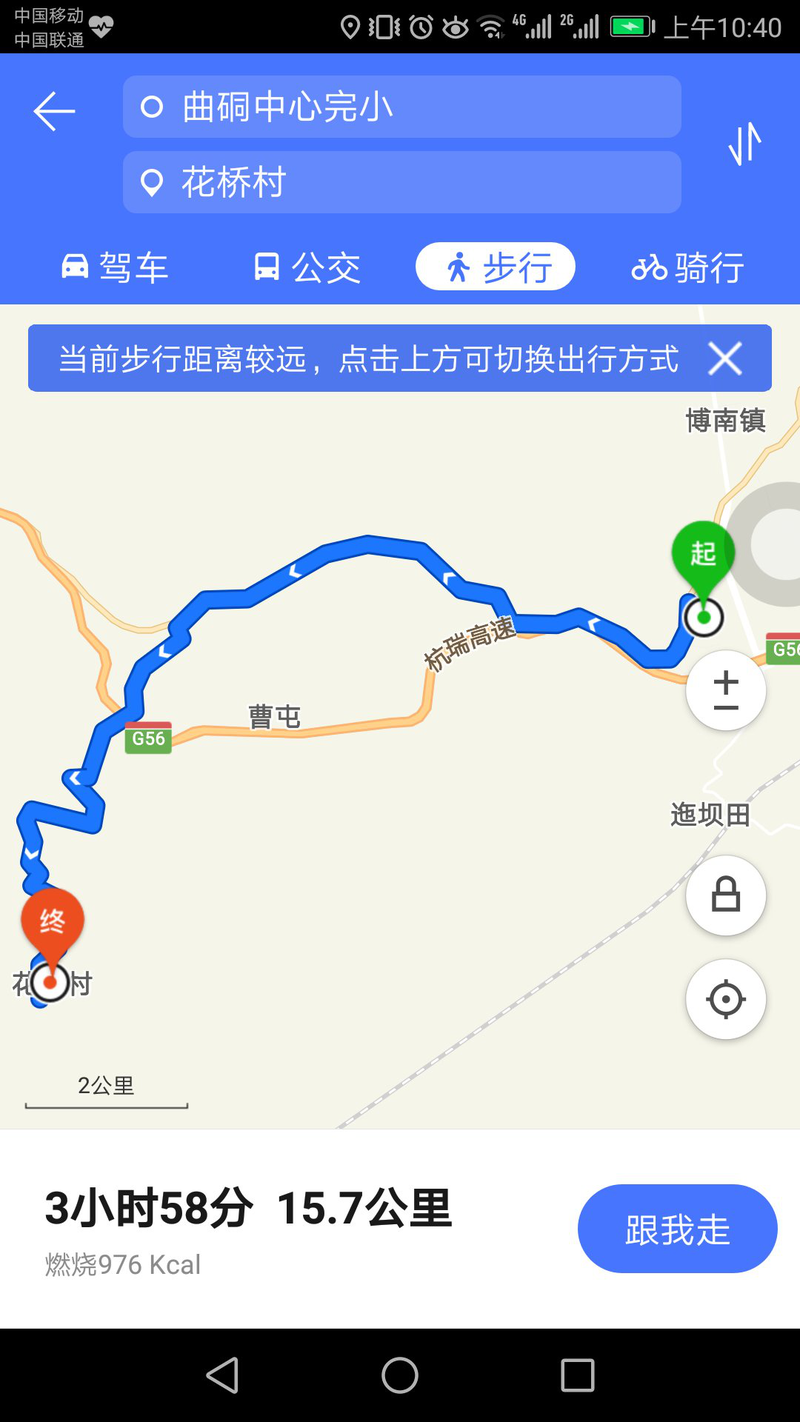
Task: Open the map zoom control
Action: coord(726,691)
